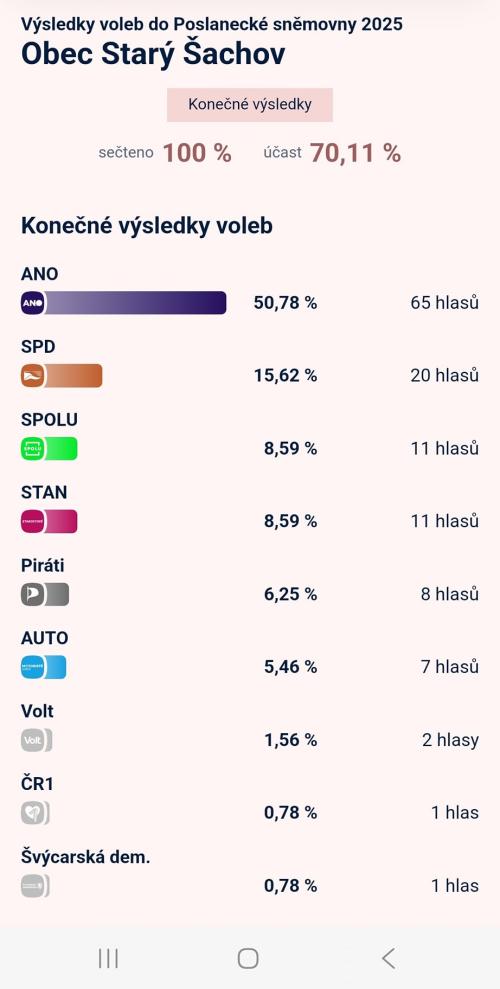The height and width of the screenshot is (989, 500).
Task: Tap the Konečné výsledky button
Action: point(250,105)
